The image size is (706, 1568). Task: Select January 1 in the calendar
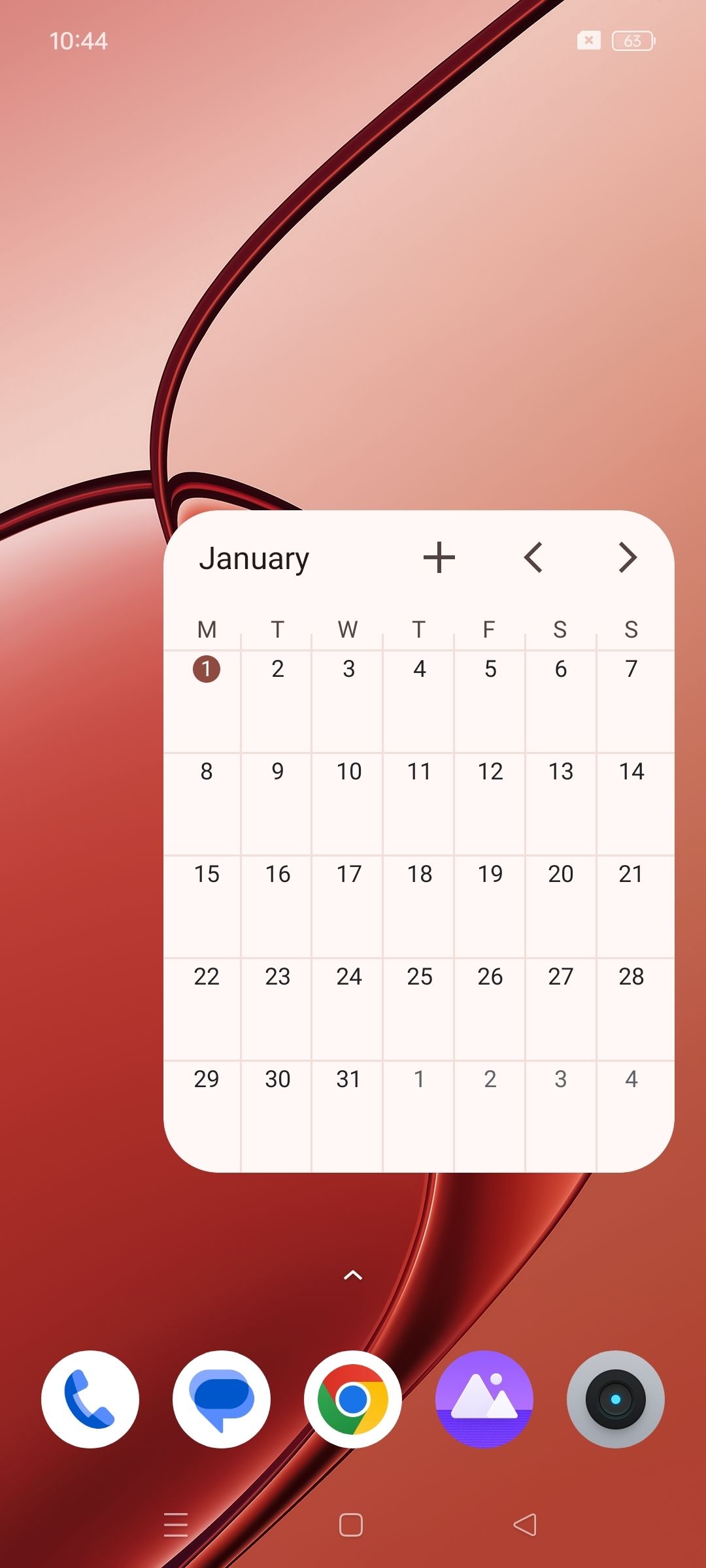click(x=207, y=669)
